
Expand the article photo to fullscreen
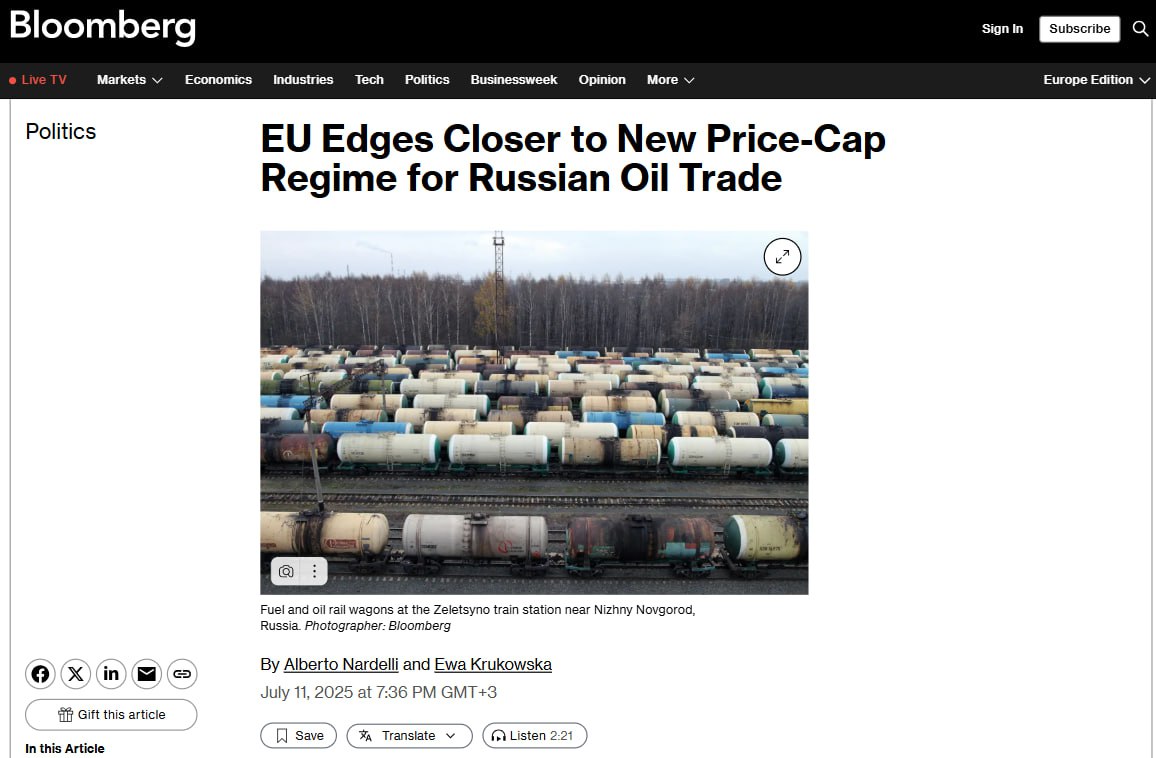[x=782, y=257]
